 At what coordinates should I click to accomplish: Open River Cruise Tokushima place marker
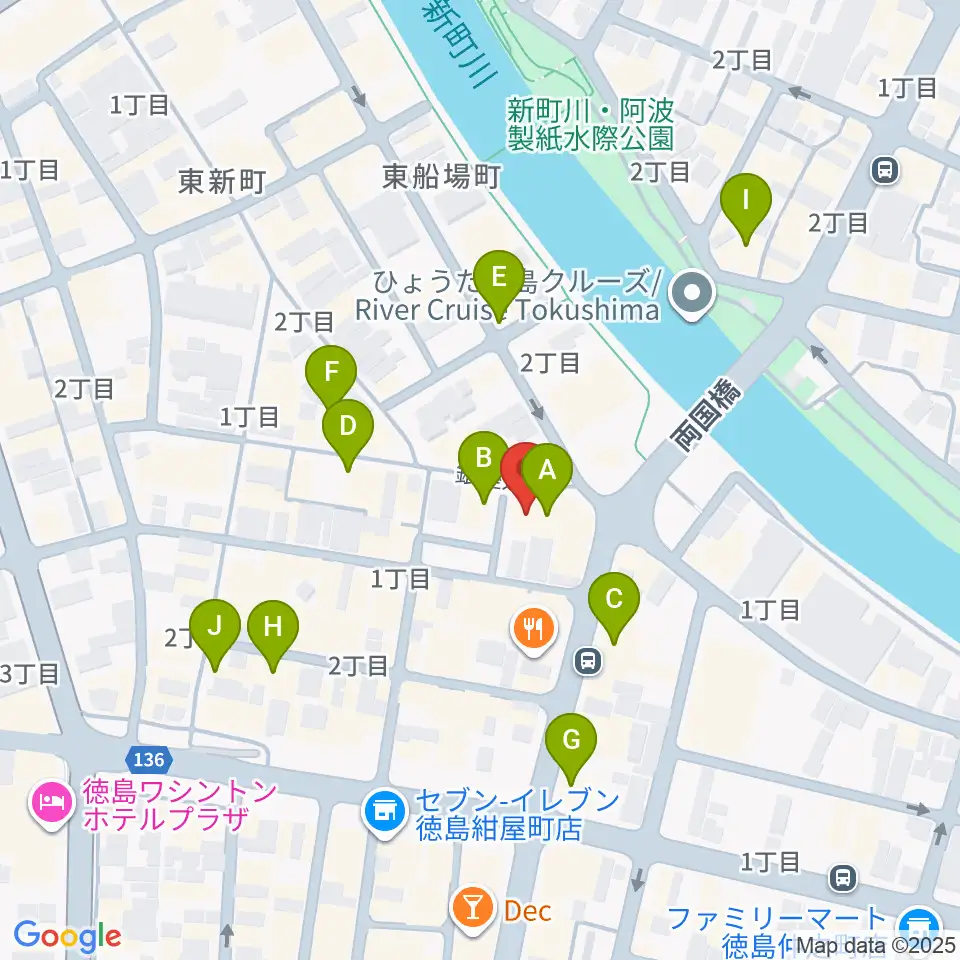pyautogui.click(x=692, y=294)
